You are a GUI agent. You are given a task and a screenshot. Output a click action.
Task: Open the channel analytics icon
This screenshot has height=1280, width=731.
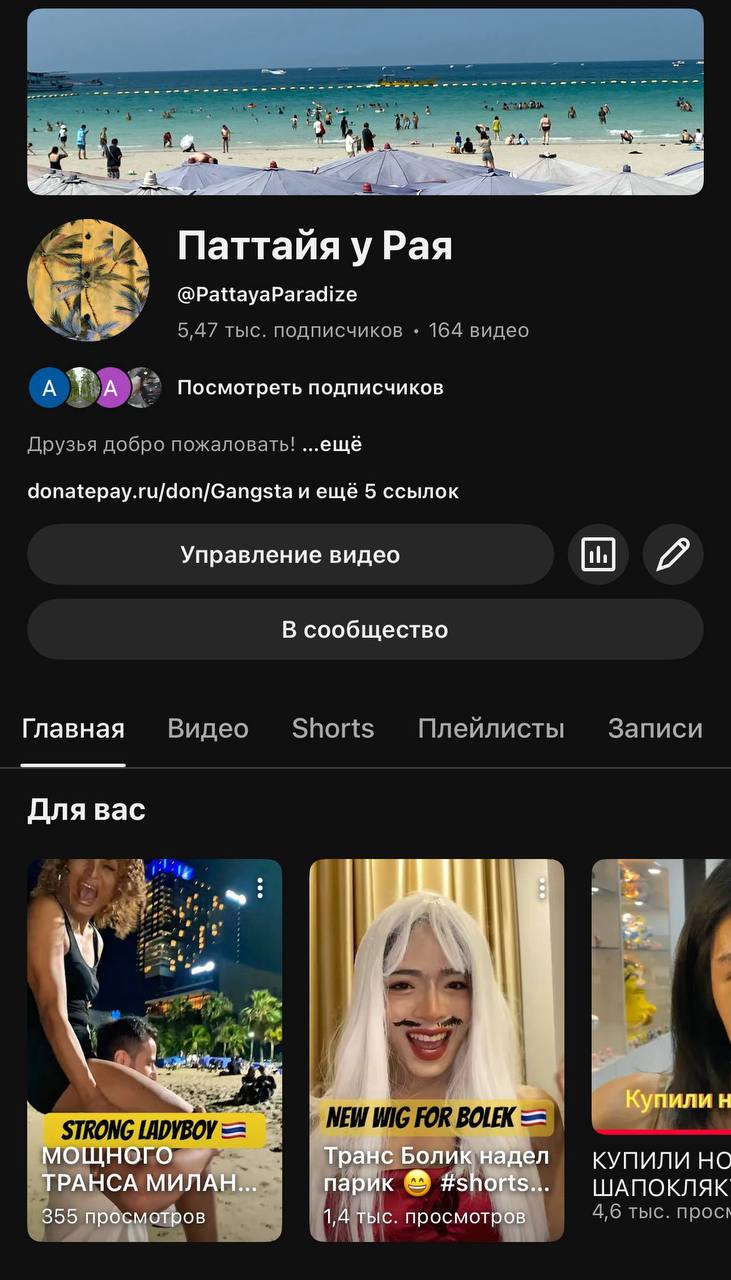click(x=598, y=554)
